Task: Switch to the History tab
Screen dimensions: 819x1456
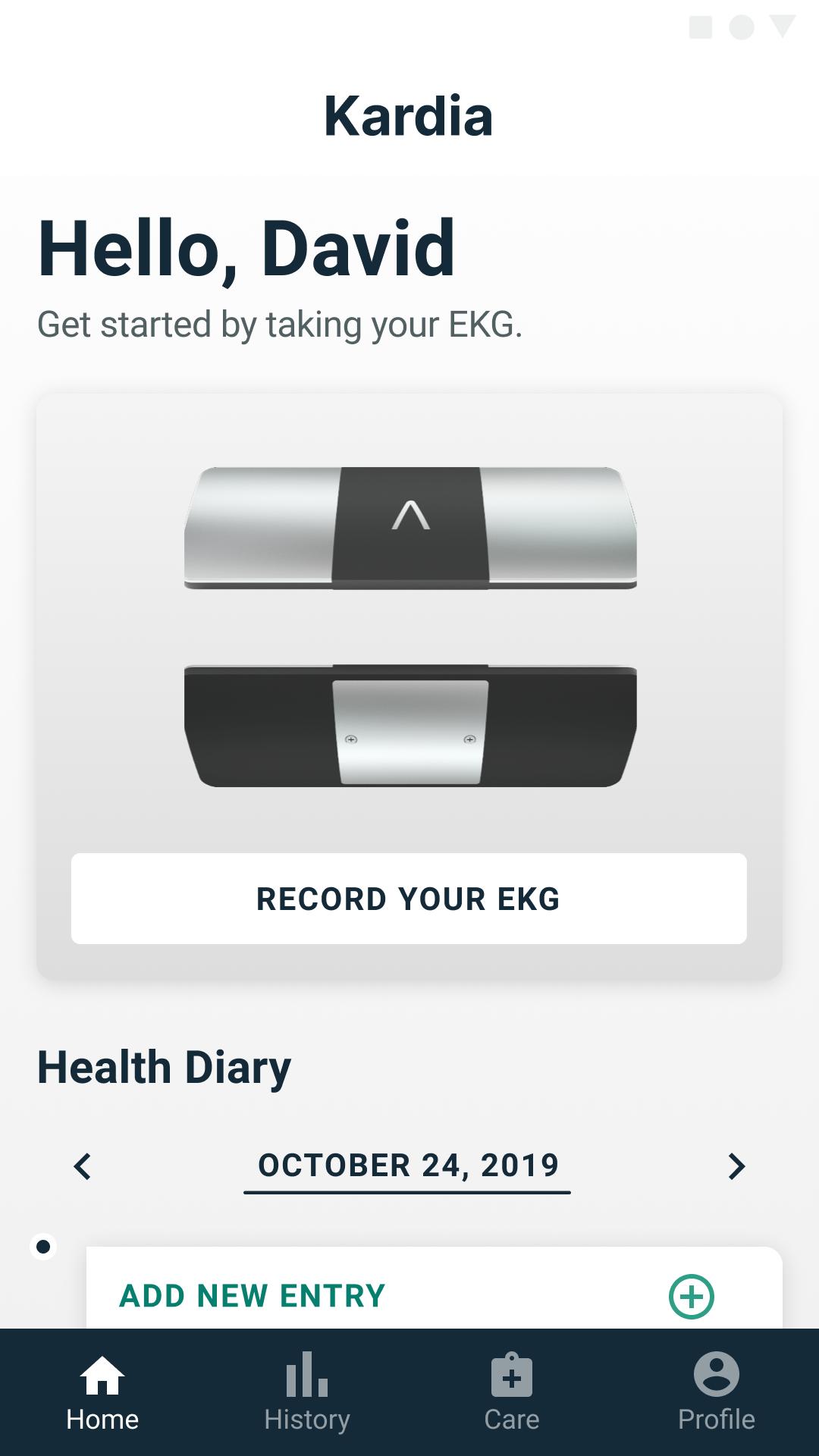Action: pos(307,1392)
